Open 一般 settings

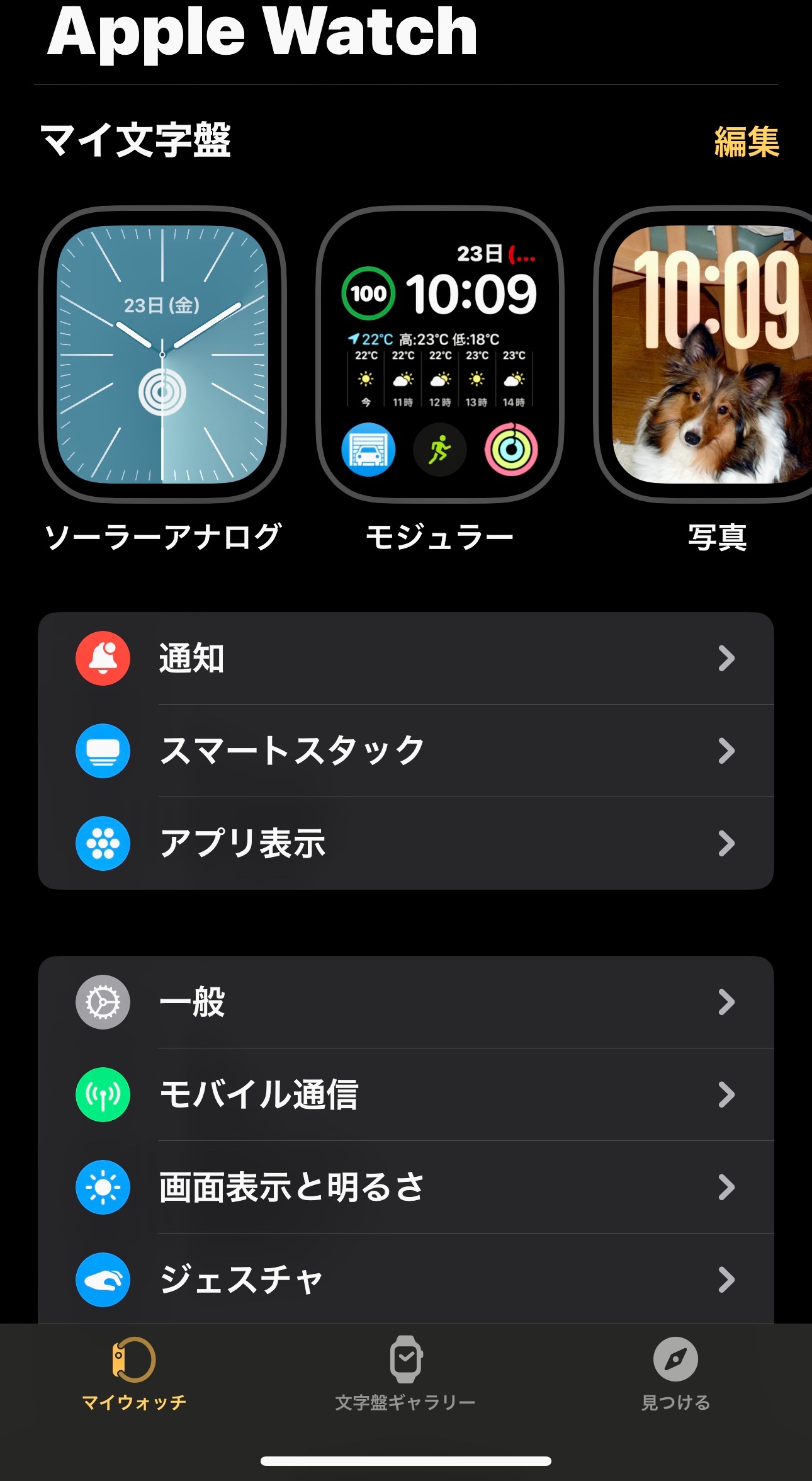click(x=405, y=1002)
